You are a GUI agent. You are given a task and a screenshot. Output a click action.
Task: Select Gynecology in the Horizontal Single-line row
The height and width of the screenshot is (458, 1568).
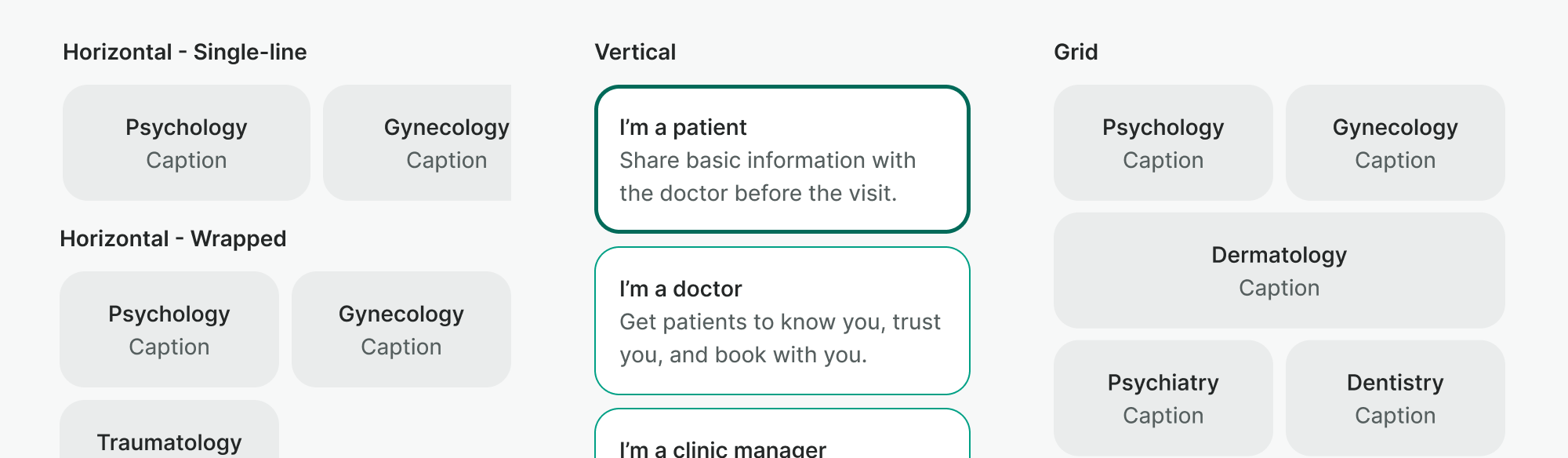pyautogui.click(x=423, y=143)
